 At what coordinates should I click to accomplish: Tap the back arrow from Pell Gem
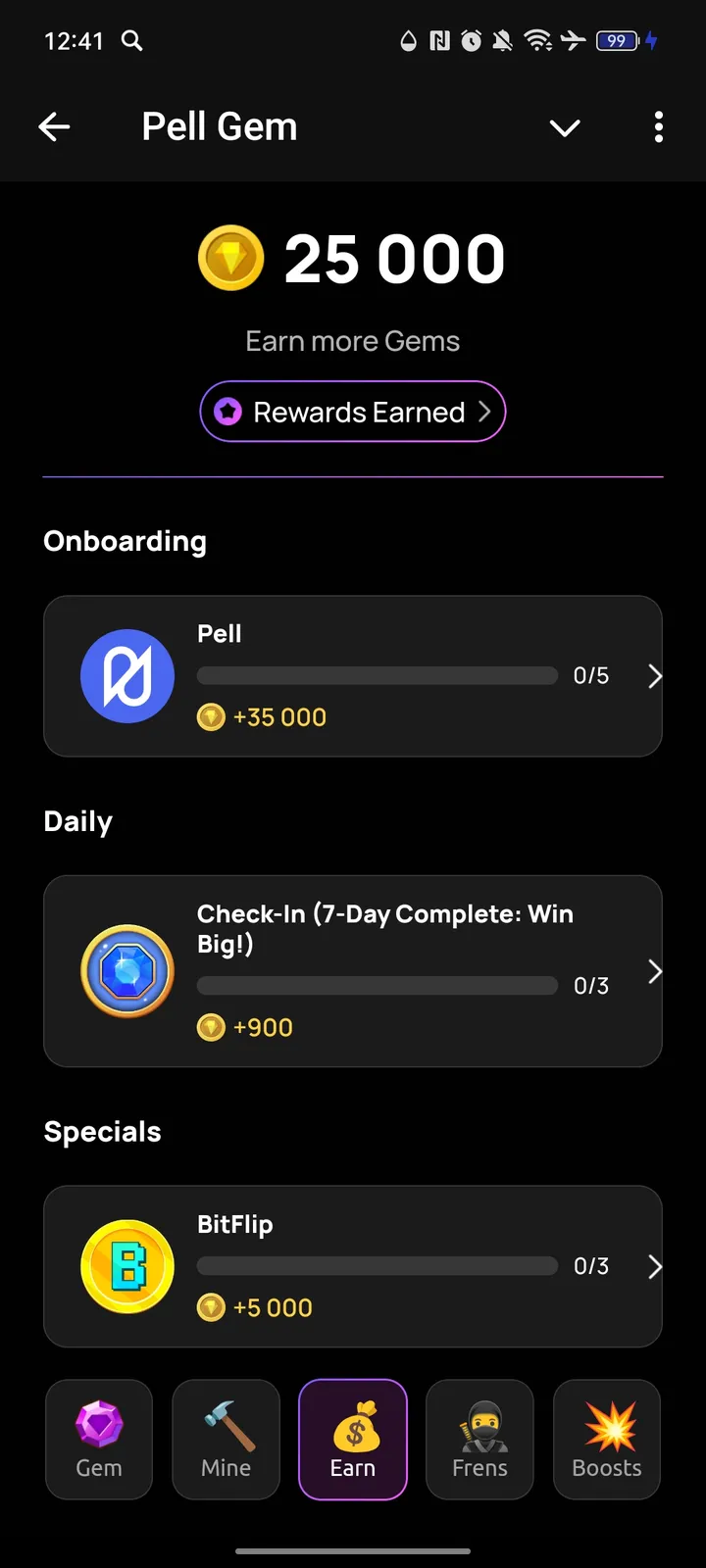(55, 126)
